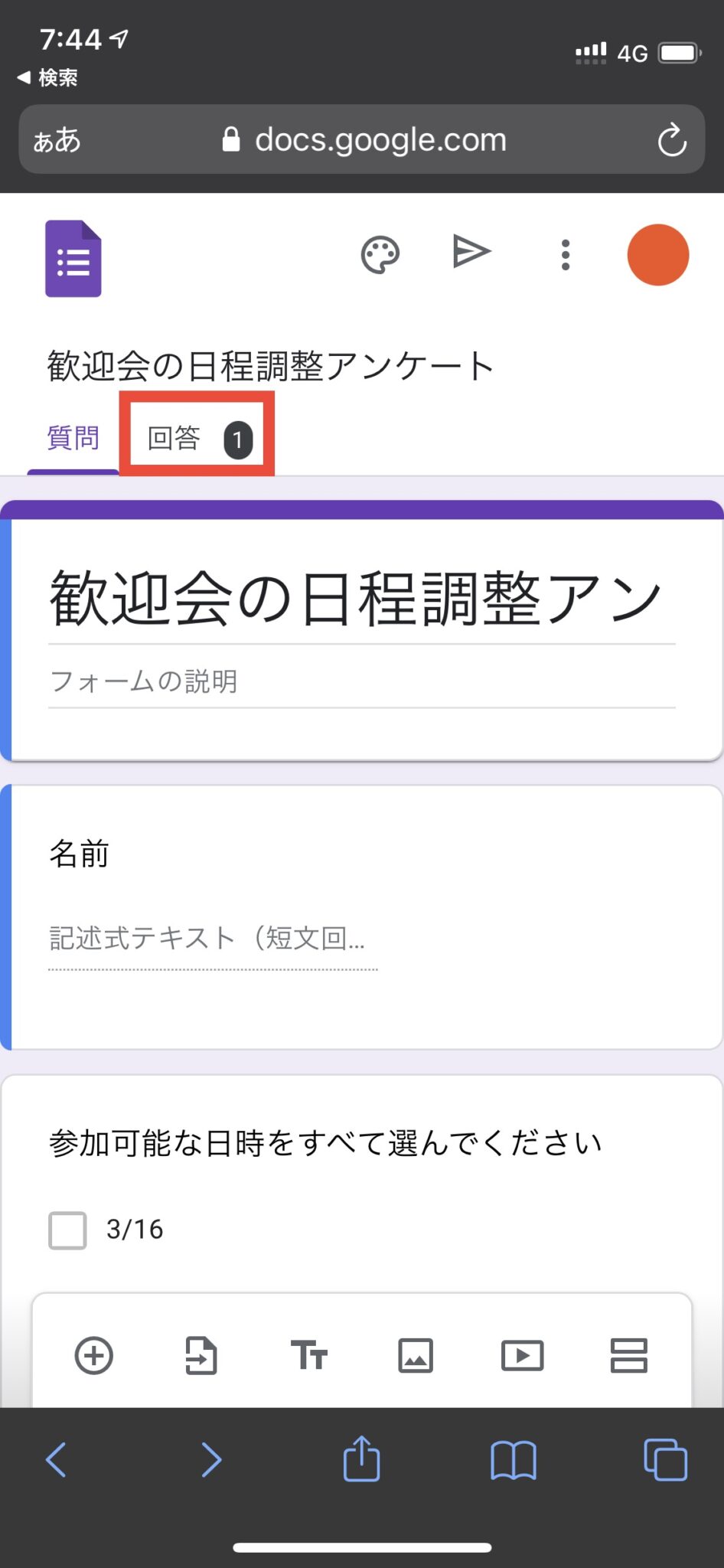Tap the Google Forms logo

(x=73, y=259)
